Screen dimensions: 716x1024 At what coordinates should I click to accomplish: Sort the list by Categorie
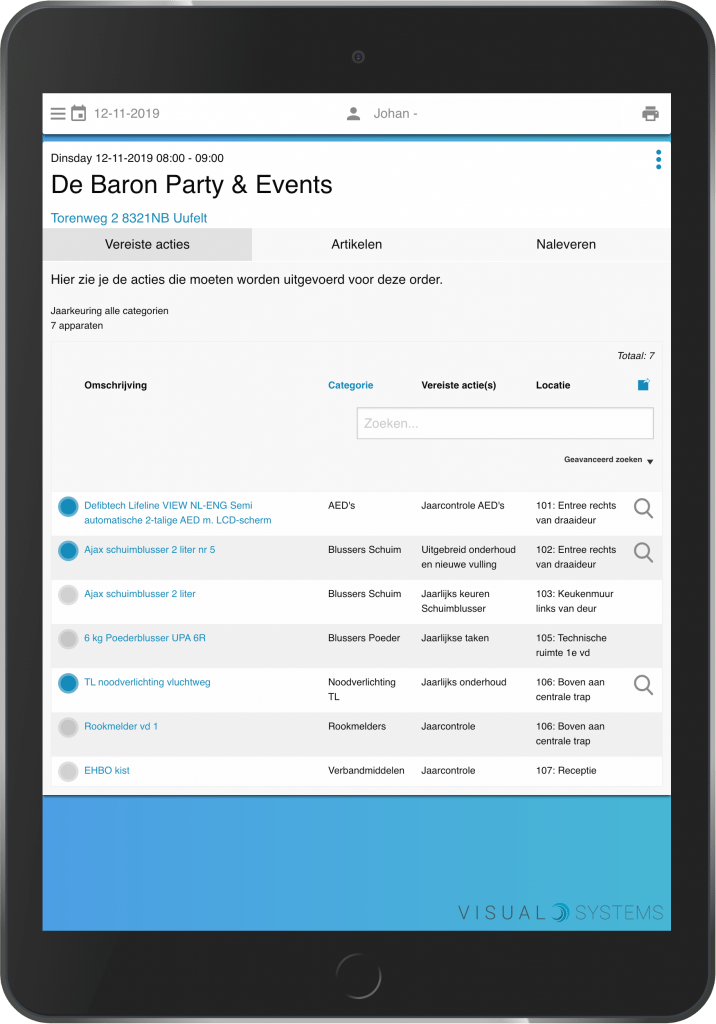pos(350,385)
